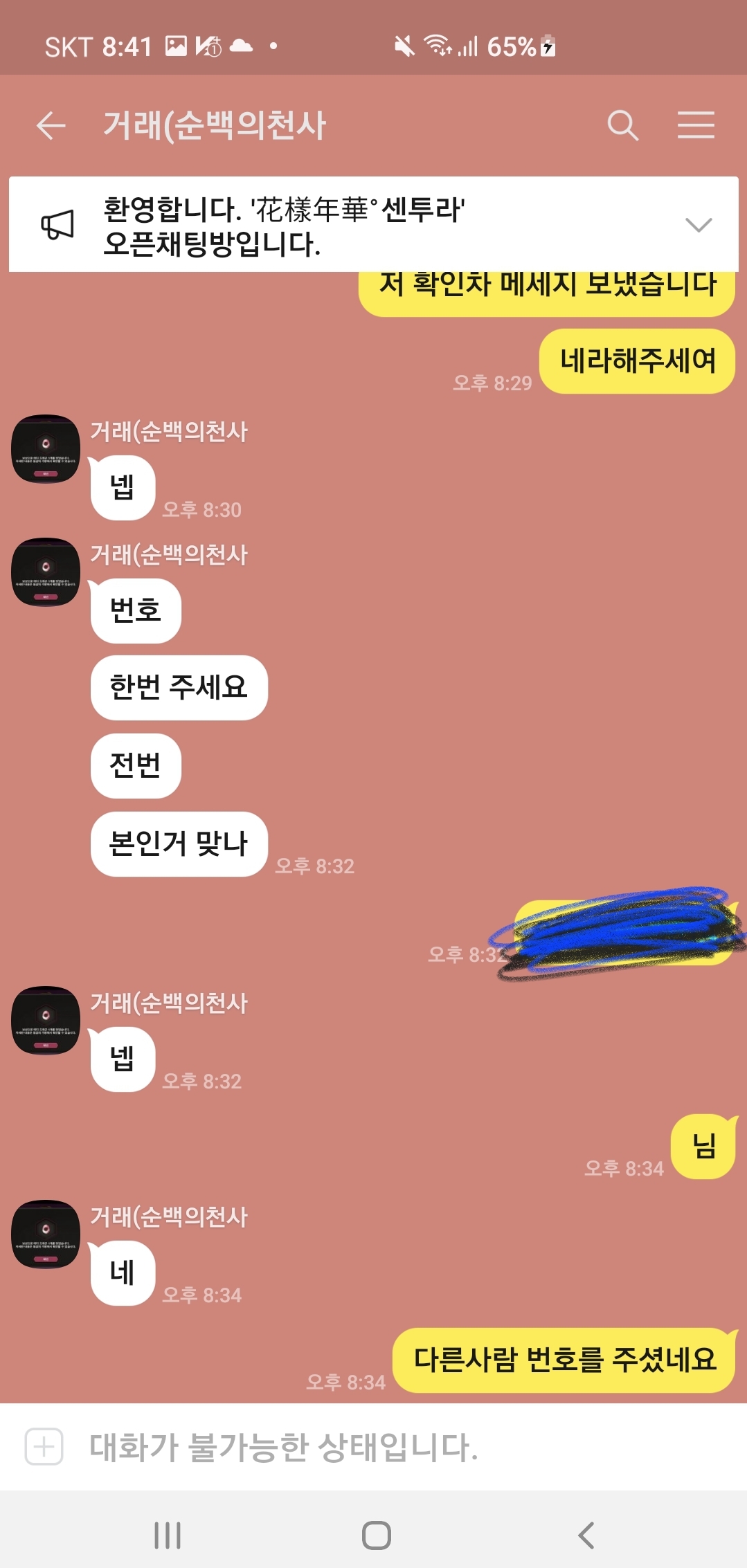
Task: Open the sender's profile picture above 번호
Action: point(46,572)
